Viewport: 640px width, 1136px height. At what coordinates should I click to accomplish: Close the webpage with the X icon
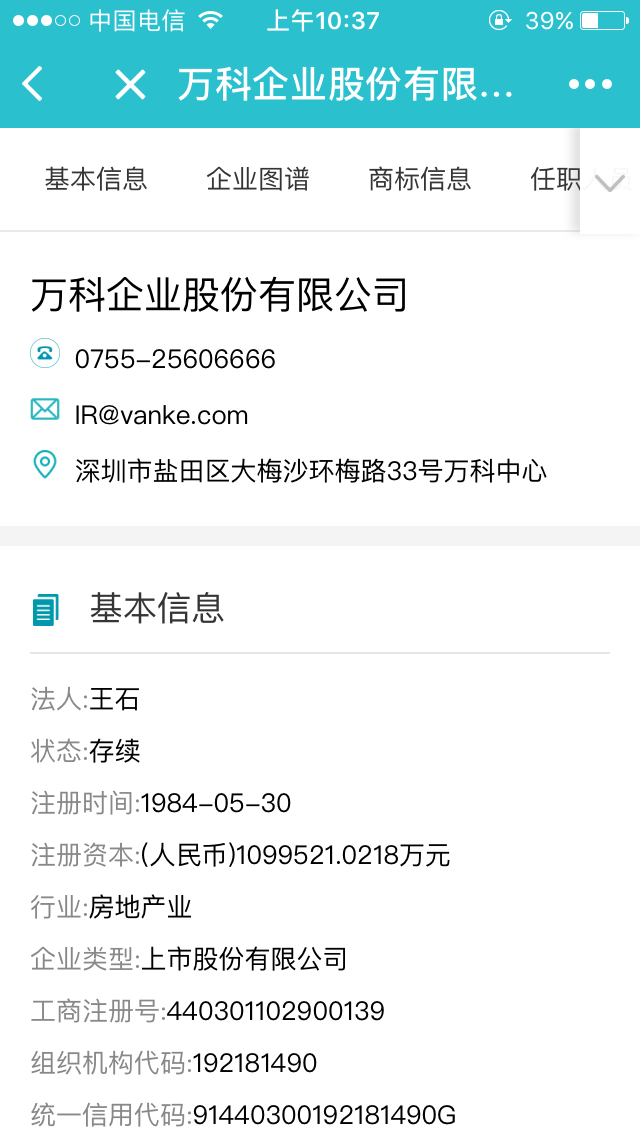pos(130,85)
